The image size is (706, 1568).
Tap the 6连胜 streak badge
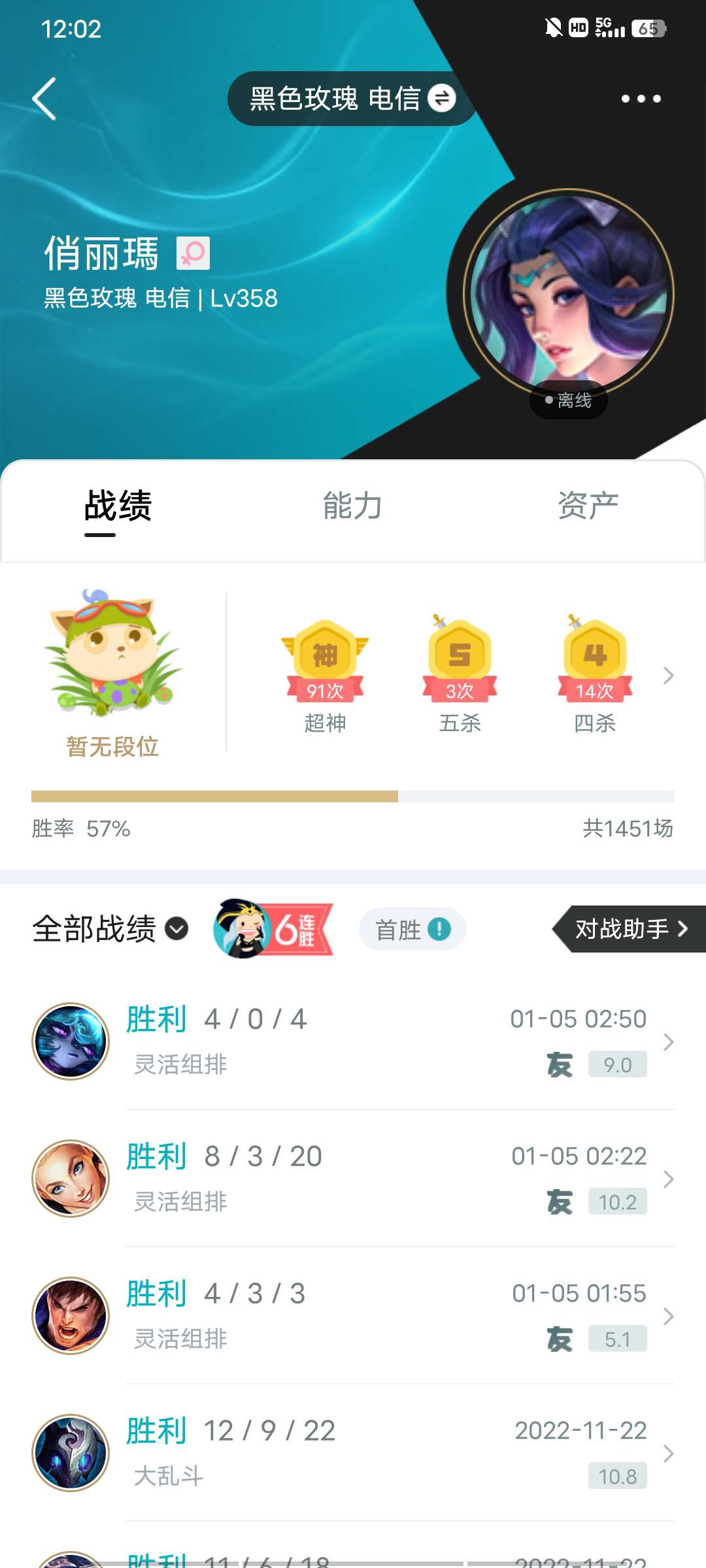pos(273,928)
